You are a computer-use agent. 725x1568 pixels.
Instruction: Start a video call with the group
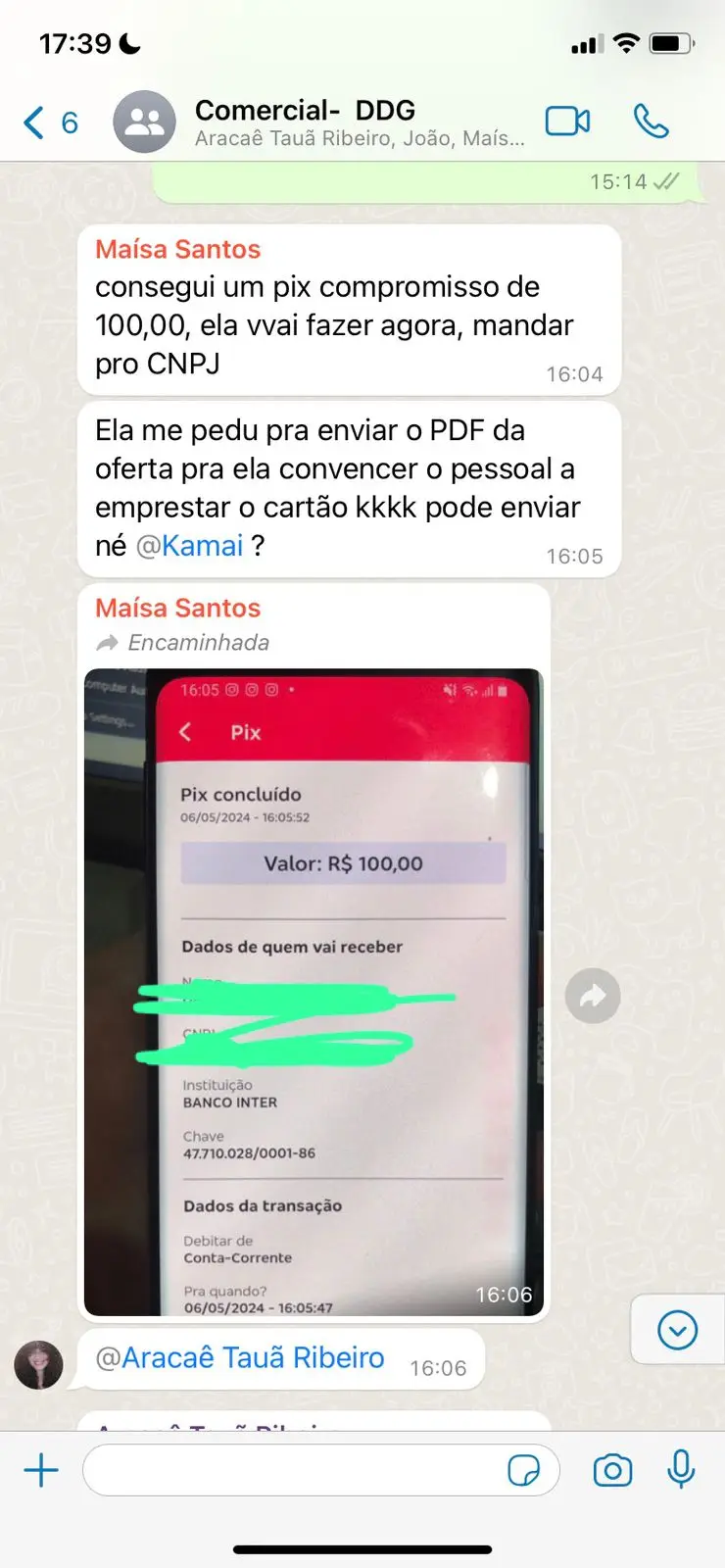pos(567,122)
